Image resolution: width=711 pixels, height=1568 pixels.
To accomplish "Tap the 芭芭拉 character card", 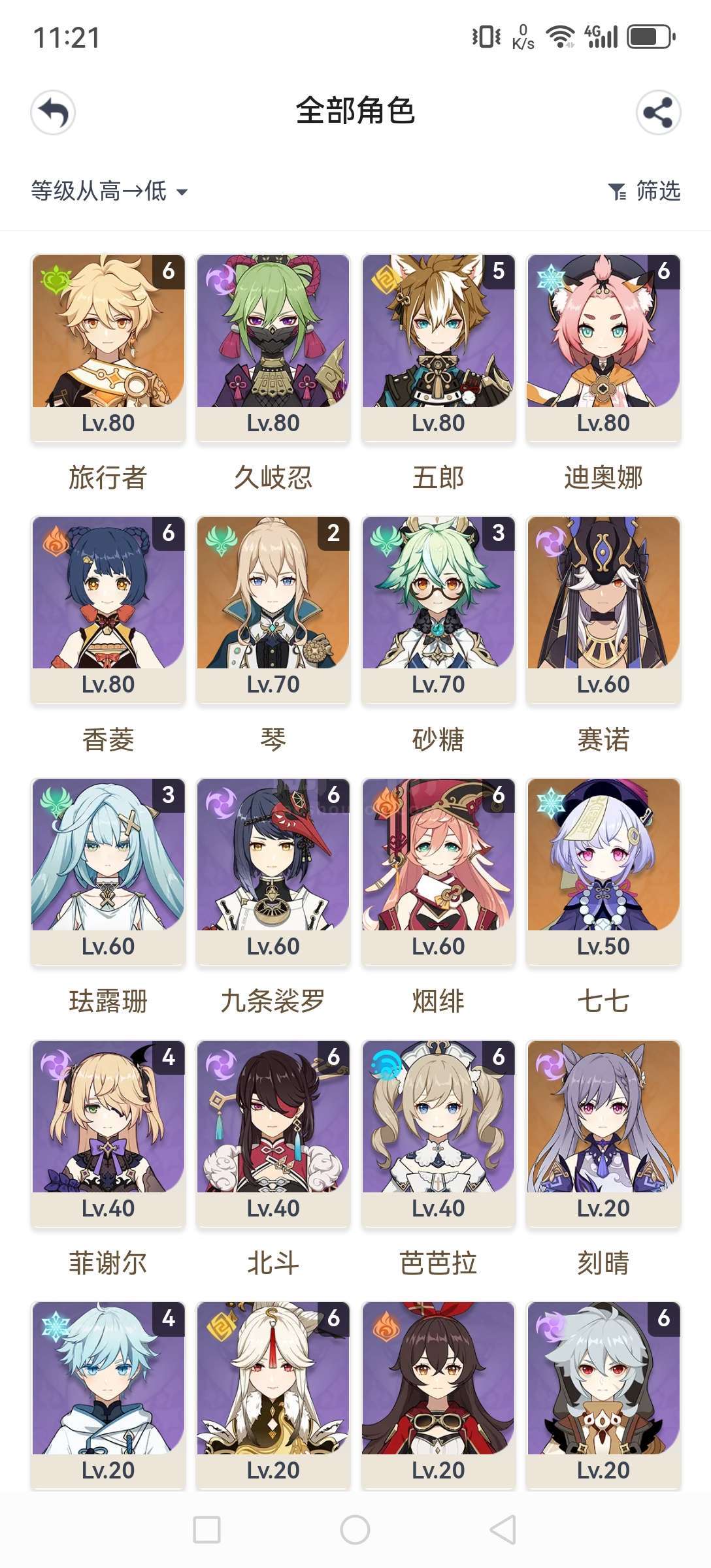I will [x=438, y=1132].
